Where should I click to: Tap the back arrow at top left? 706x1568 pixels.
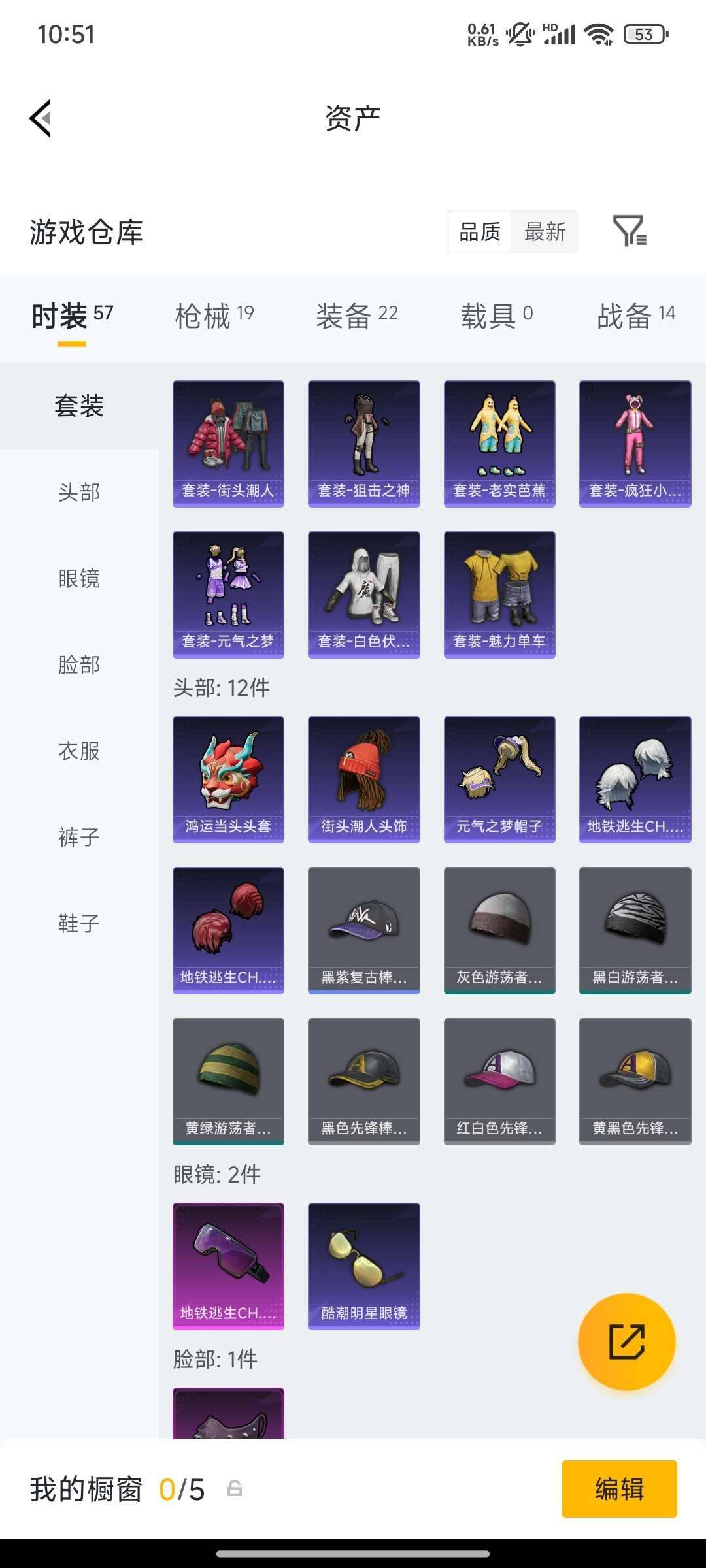click(x=41, y=118)
